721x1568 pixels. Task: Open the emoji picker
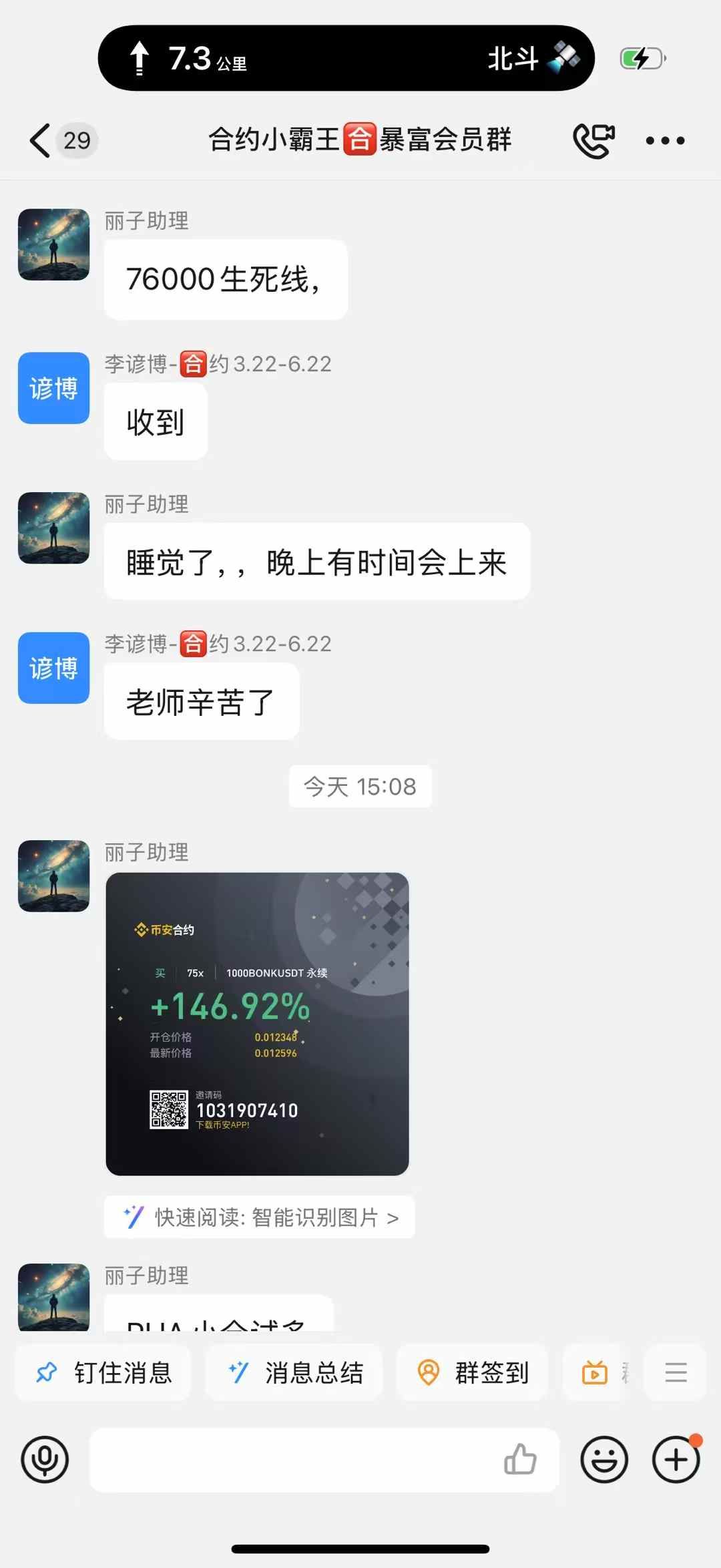[604, 1460]
